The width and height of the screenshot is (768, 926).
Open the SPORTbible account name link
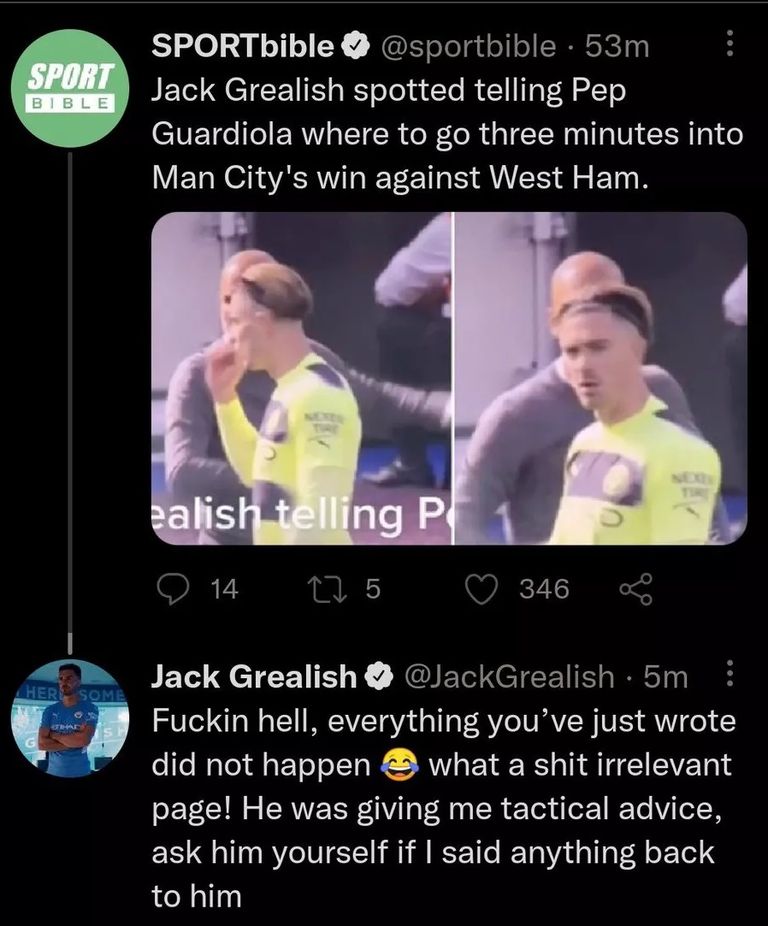point(243,45)
